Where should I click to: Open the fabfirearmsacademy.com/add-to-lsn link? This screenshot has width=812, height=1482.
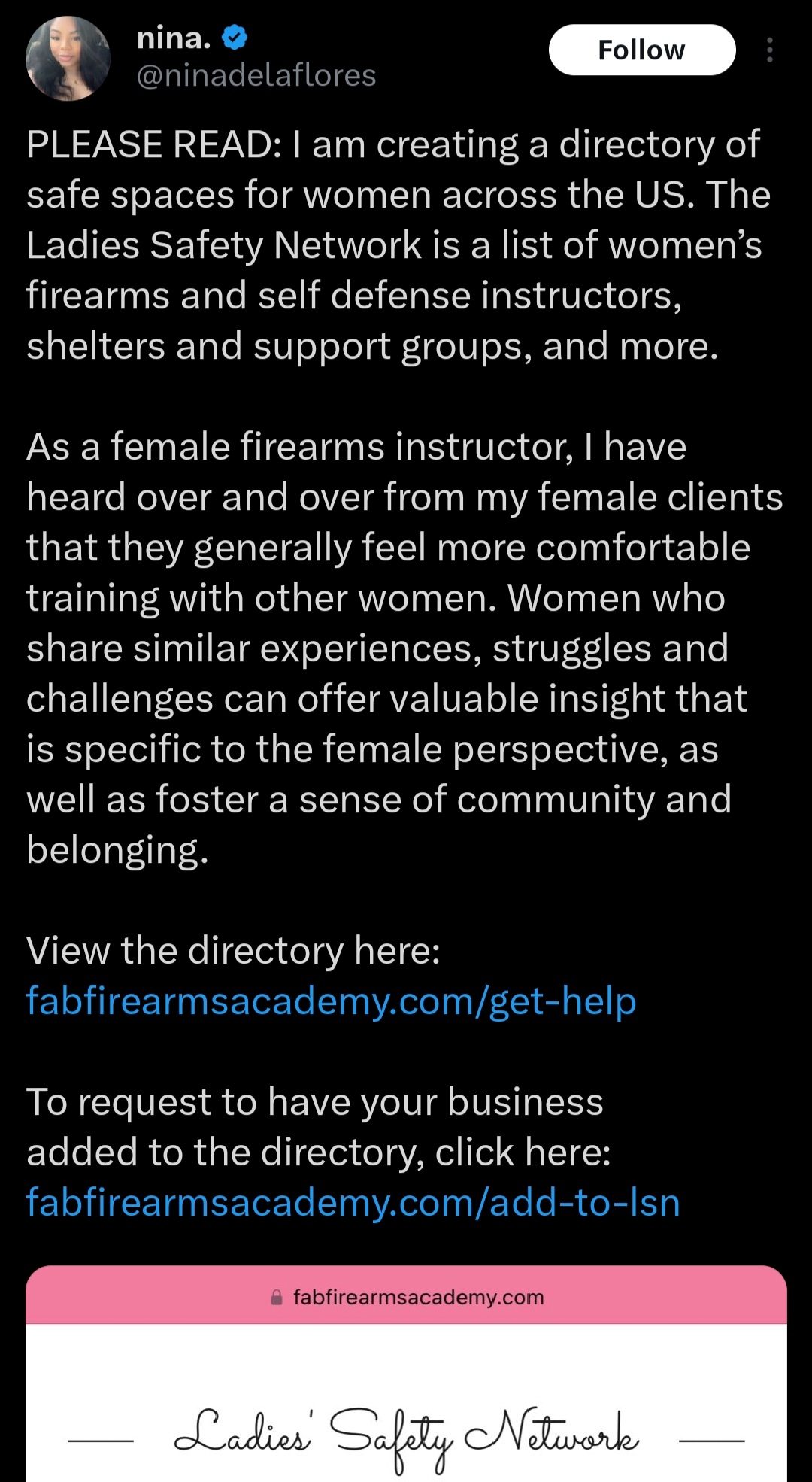click(353, 1202)
